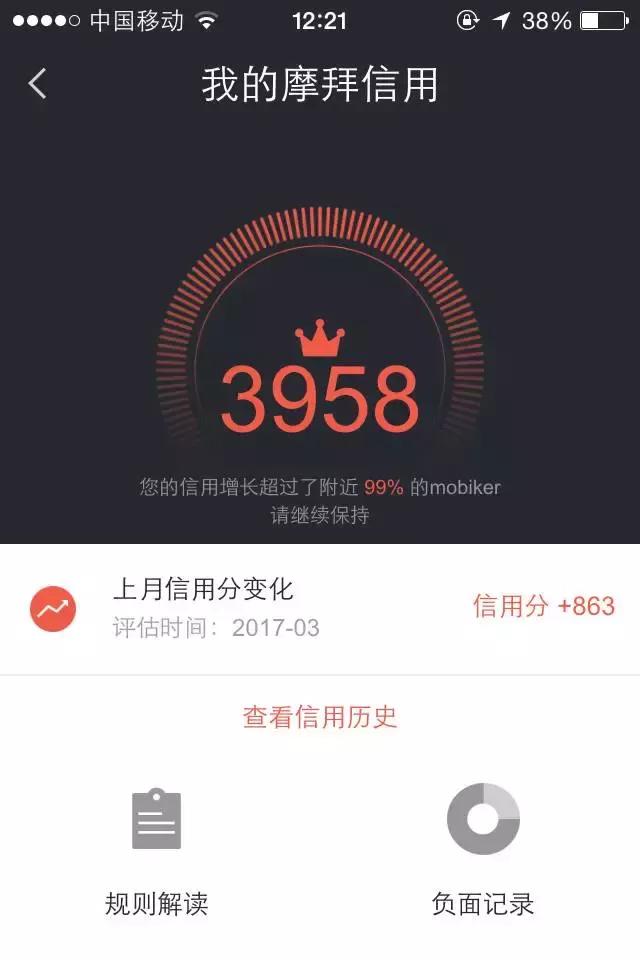
Task: Go back from 我的摩拜信用 page
Action: [x=38, y=84]
